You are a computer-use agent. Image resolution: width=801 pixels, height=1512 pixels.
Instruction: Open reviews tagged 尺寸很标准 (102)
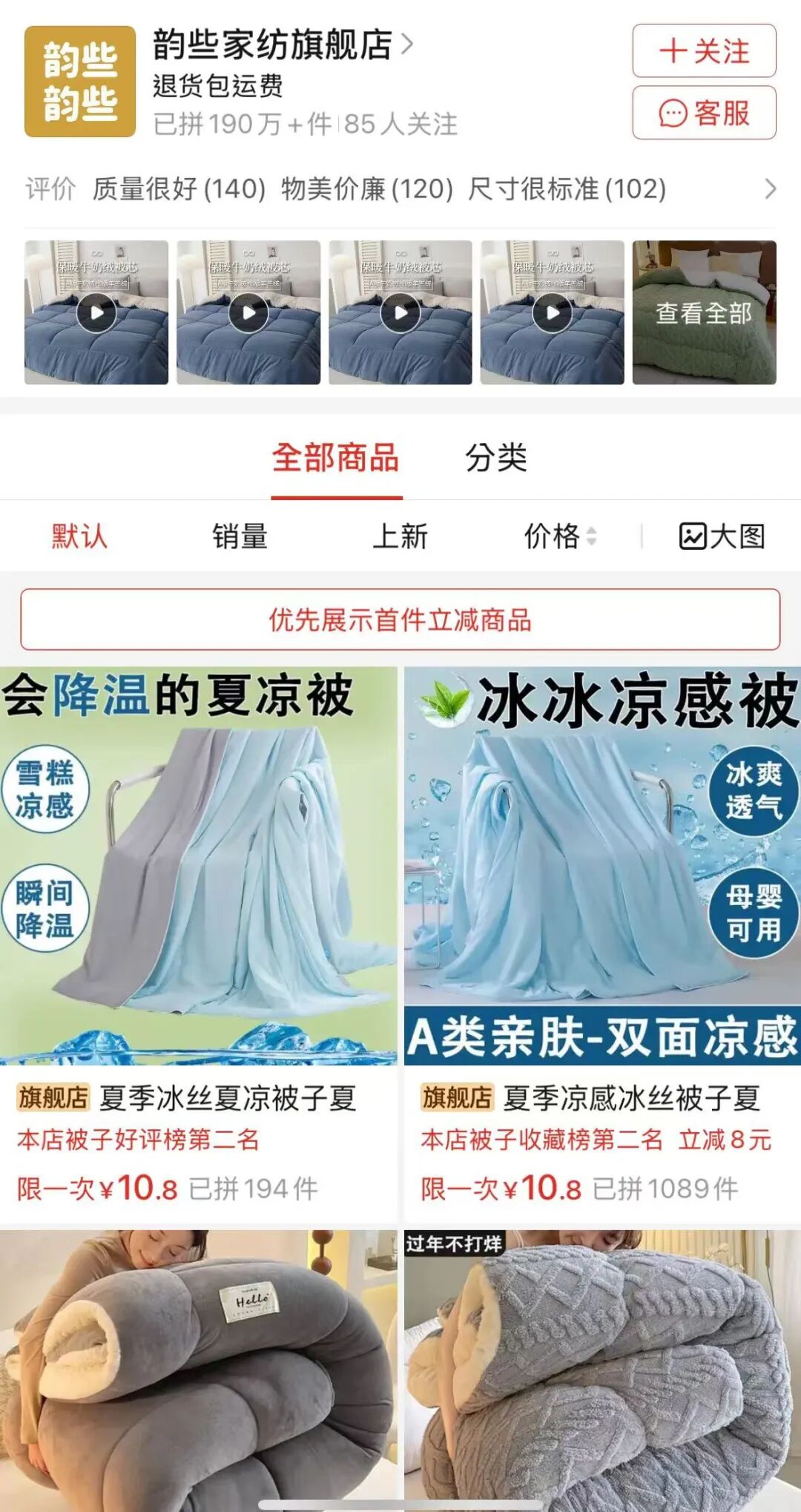point(567,189)
